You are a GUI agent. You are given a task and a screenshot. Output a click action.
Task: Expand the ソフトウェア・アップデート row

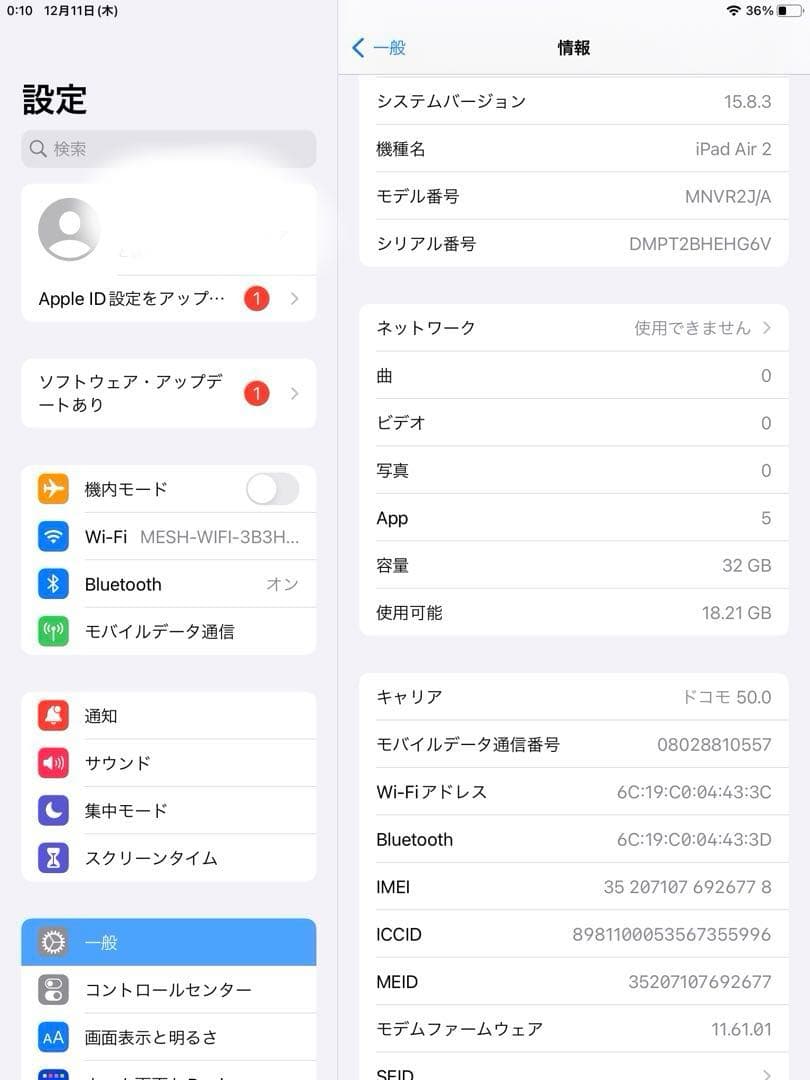point(293,393)
